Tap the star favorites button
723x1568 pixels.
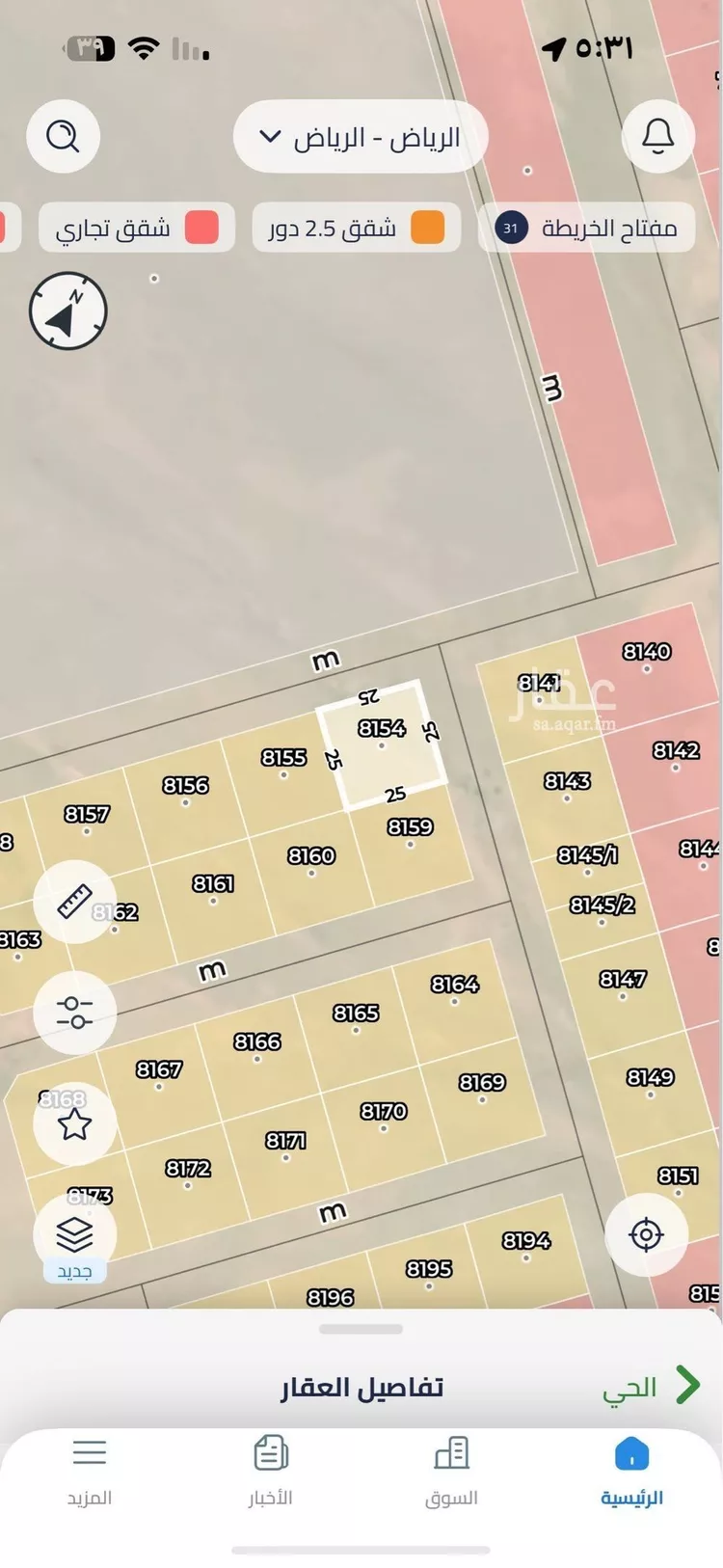pos(74,1124)
